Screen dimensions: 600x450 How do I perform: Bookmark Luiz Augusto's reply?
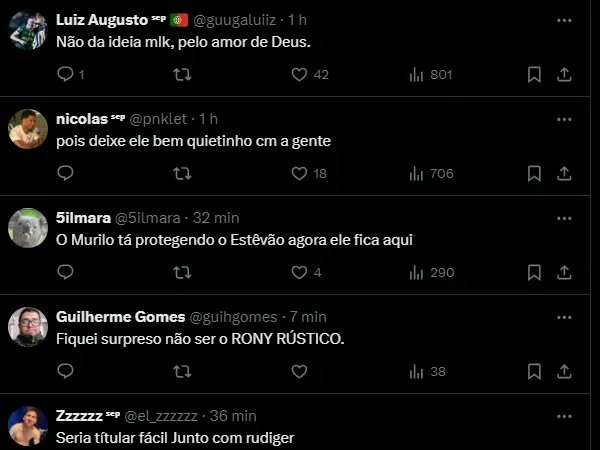tap(534, 74)
